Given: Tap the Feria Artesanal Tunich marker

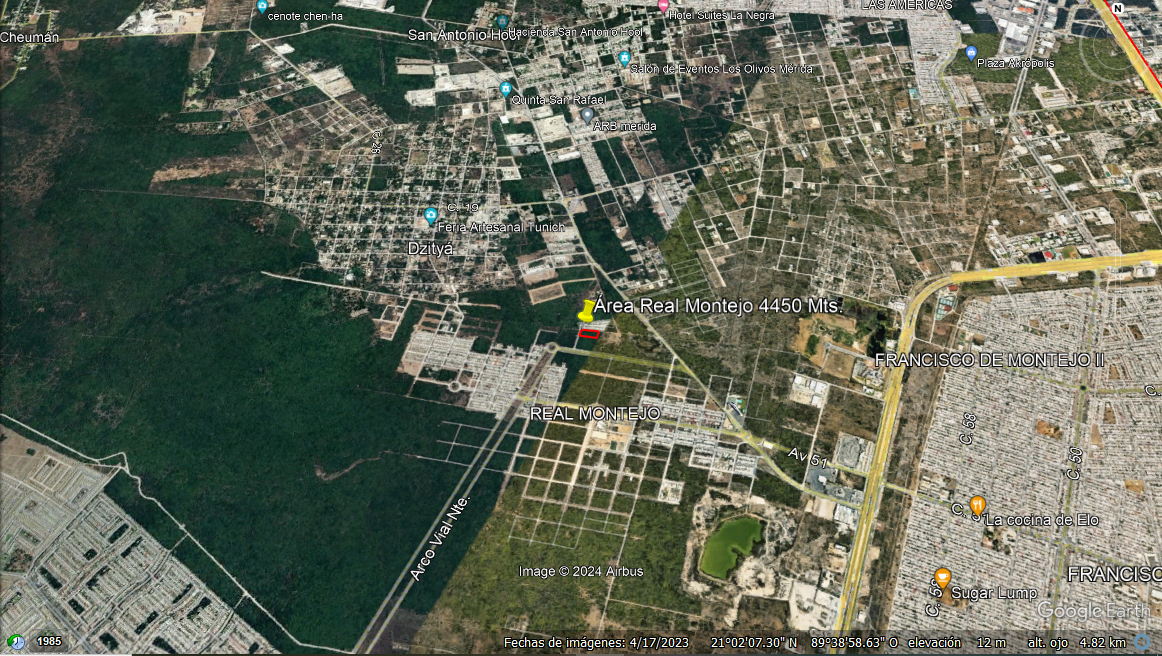Looking at the screenshot, I should [431, 215].
